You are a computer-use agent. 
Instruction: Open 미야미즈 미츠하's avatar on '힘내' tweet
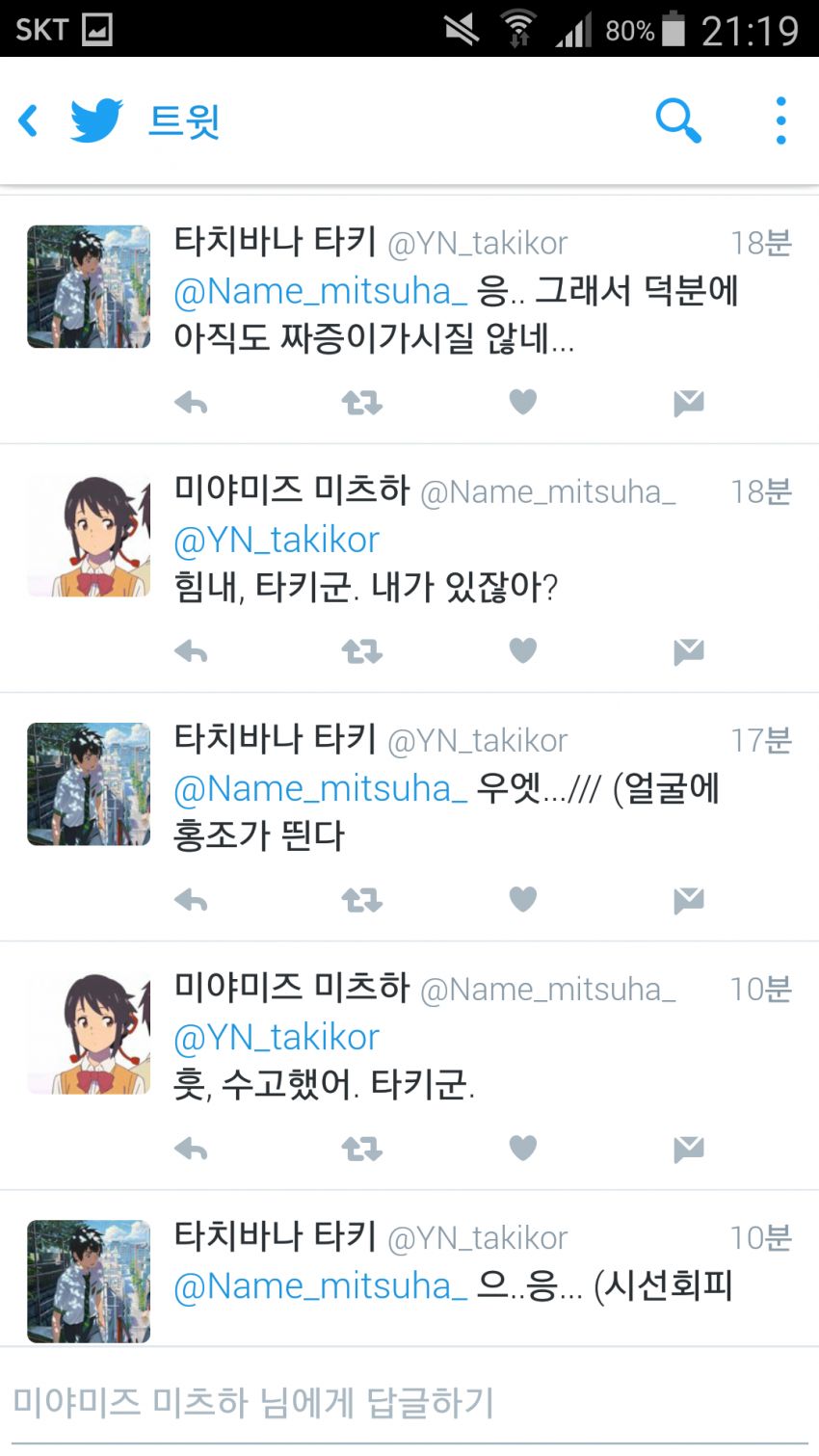(x=89, y=536)
